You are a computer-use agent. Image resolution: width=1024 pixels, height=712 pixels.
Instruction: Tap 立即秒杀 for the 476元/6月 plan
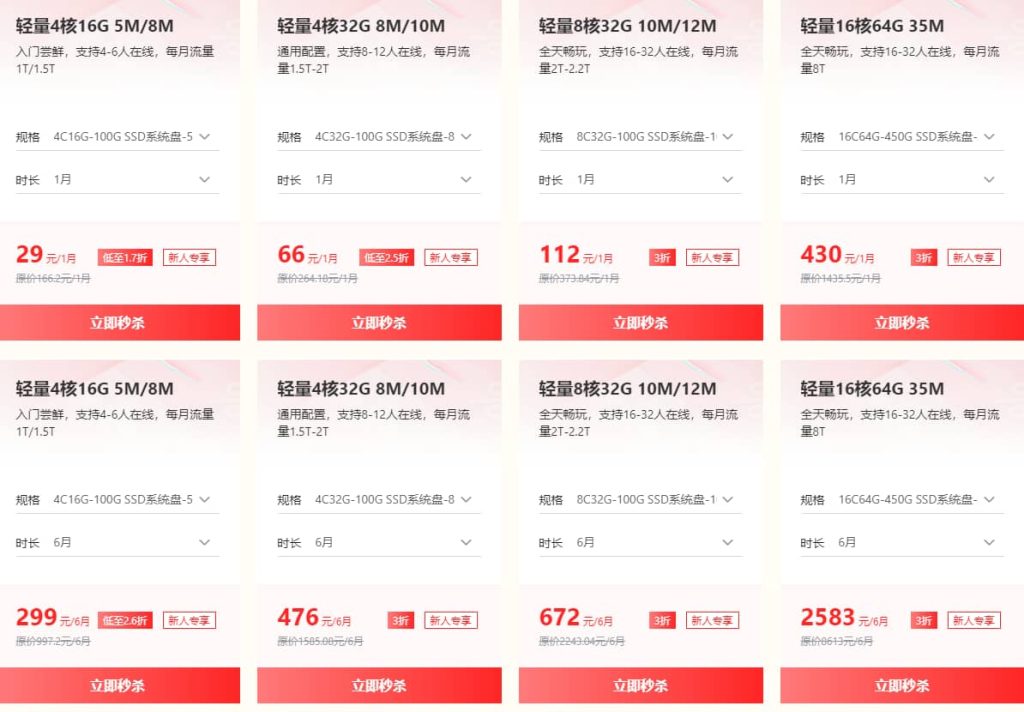pyautogui.click(x=379, y=686)
